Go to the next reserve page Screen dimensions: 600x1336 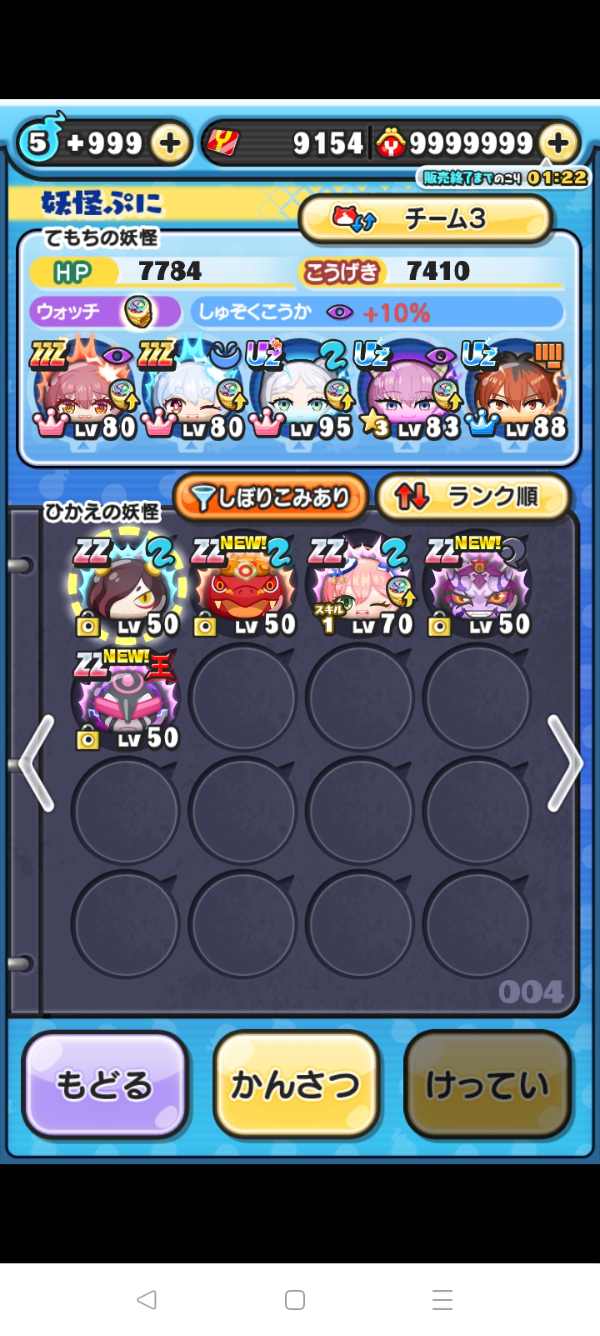564,764
